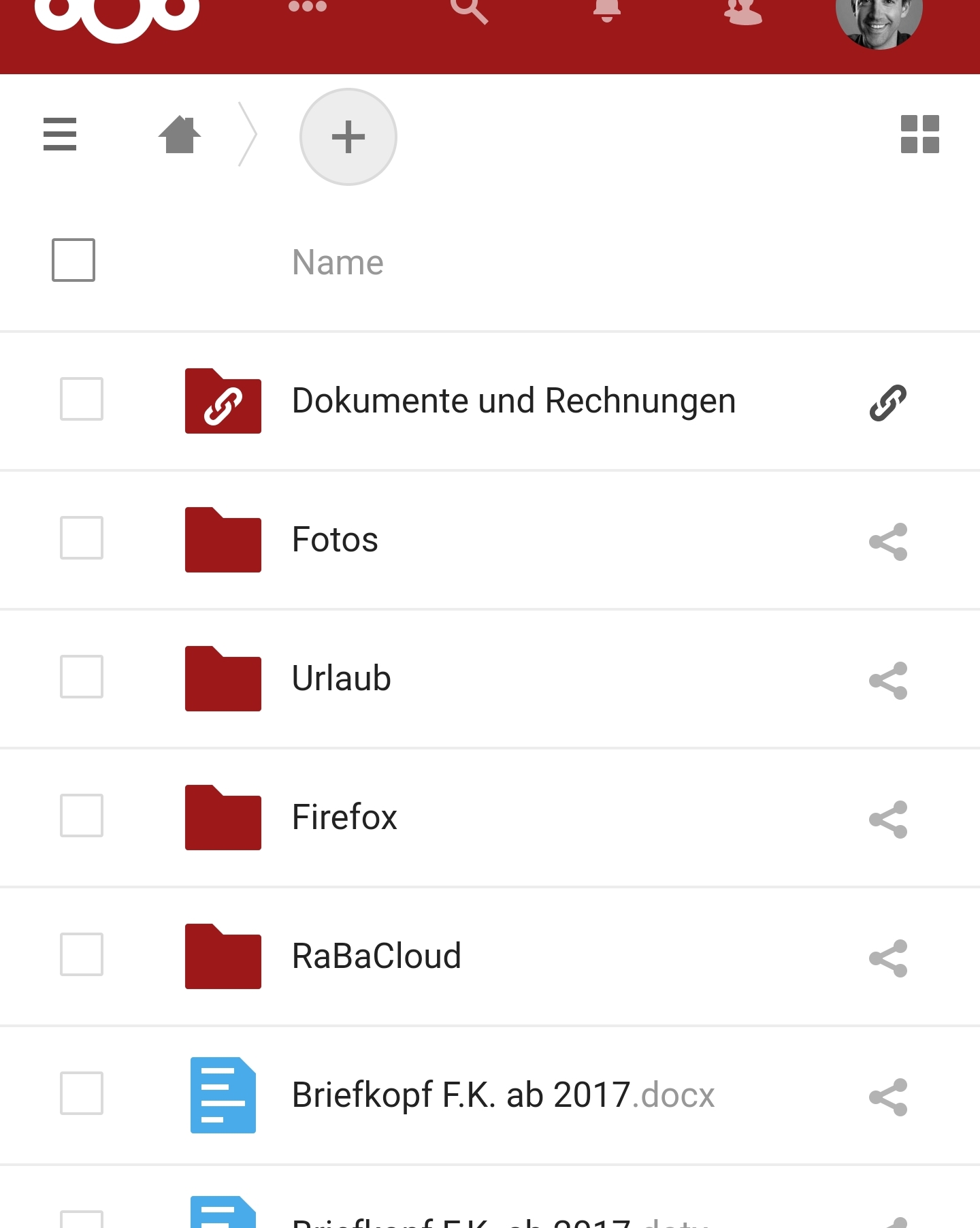Image resolution: width=980 pixels, height=1228 pixels.
Task: Open the contacts icon in header
Action: [743, 10]
